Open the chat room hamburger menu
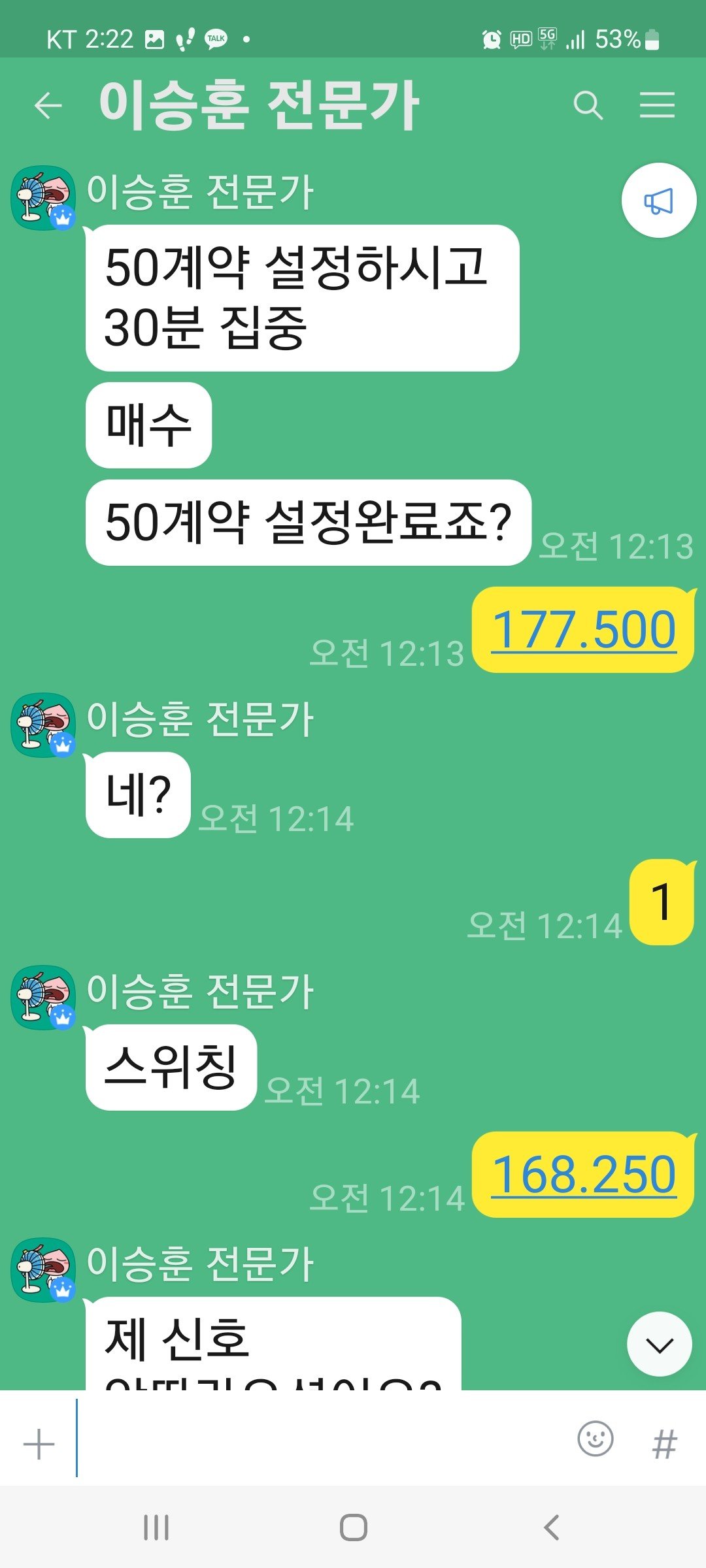706x1568 pixels. pyautogui.click(x=657, y=105)
